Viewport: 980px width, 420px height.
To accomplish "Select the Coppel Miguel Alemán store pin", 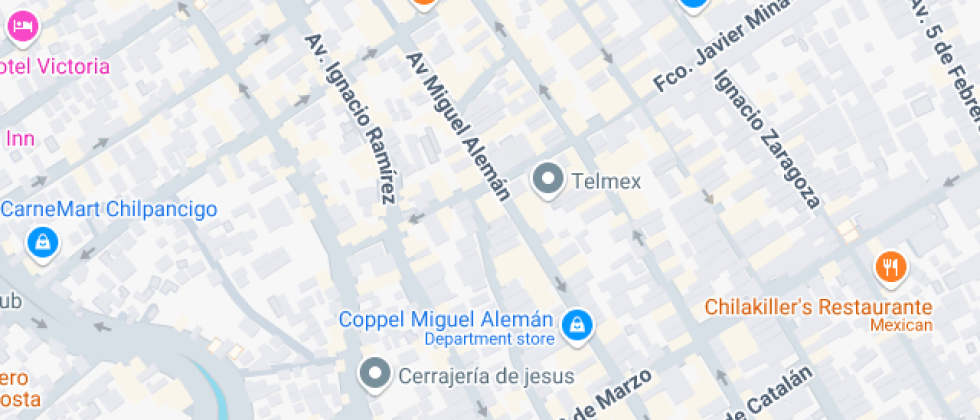I will 576,323.
